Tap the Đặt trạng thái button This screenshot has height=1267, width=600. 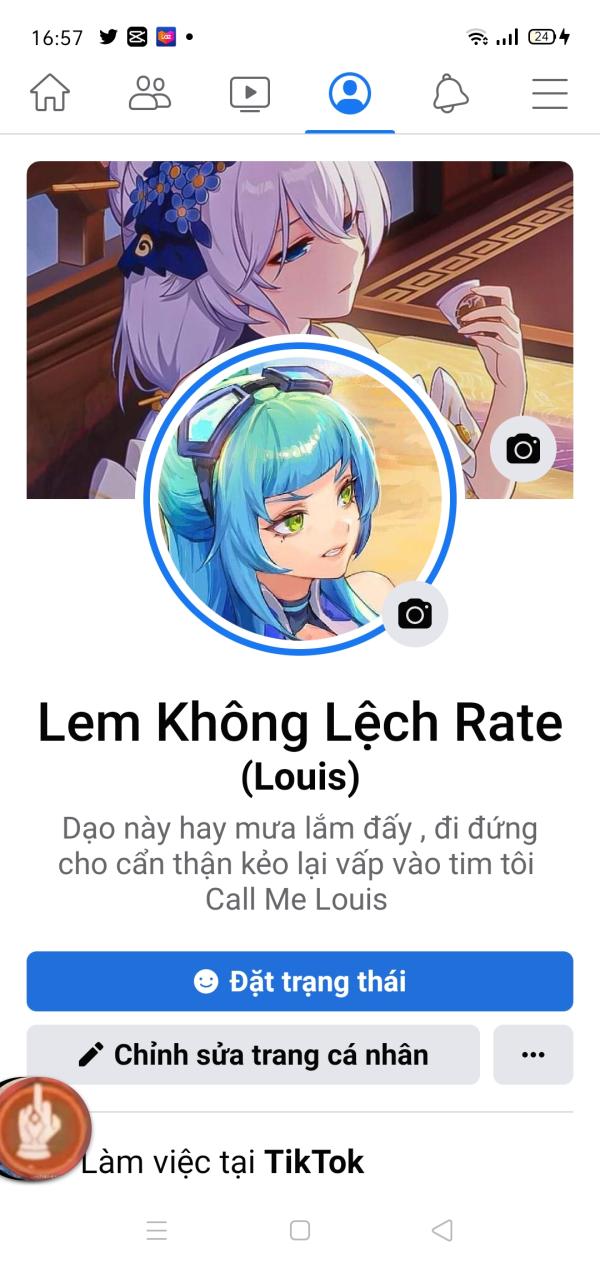(300, 981)
